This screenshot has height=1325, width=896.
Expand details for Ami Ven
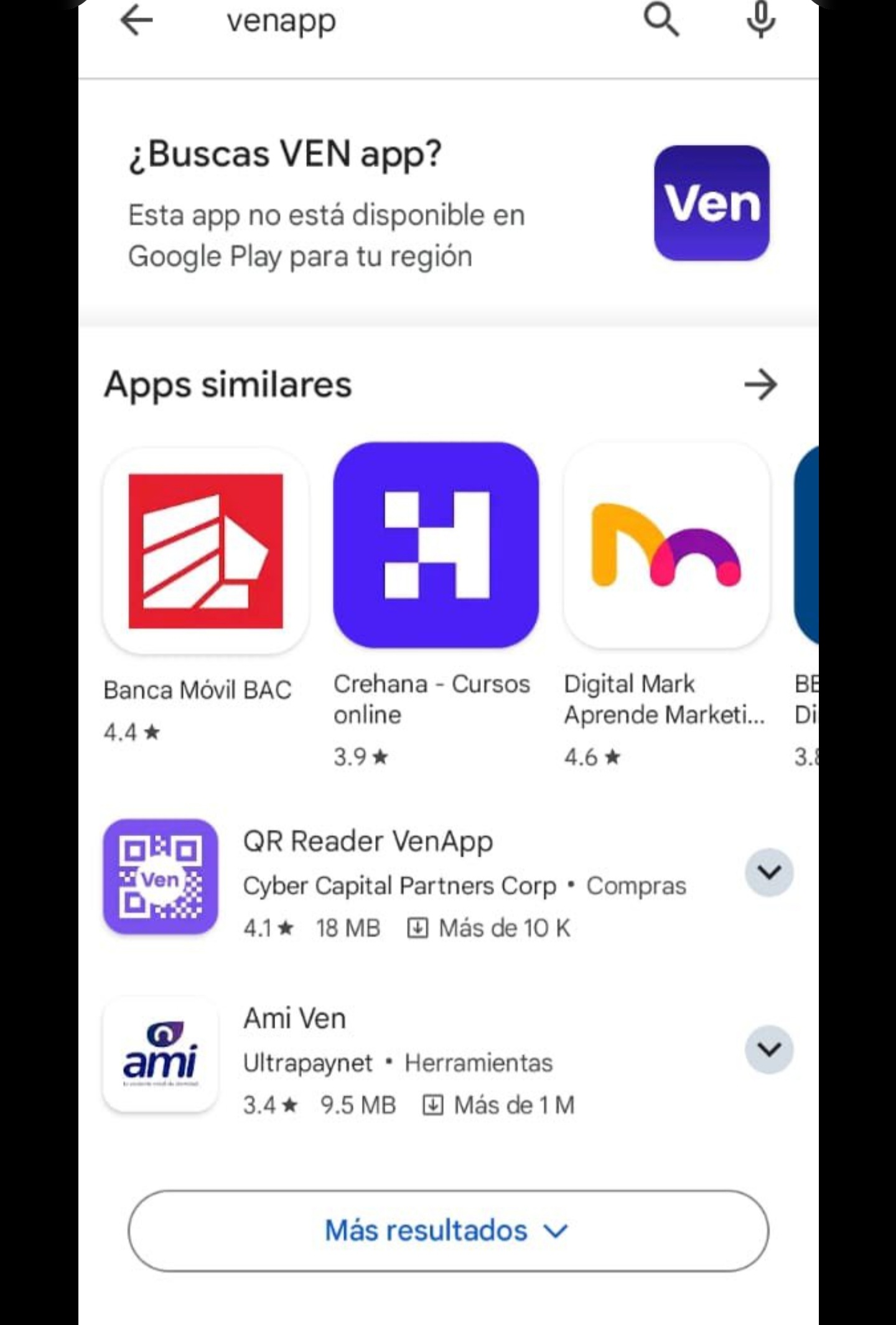pyautogui.click(x=769, y=1050)
